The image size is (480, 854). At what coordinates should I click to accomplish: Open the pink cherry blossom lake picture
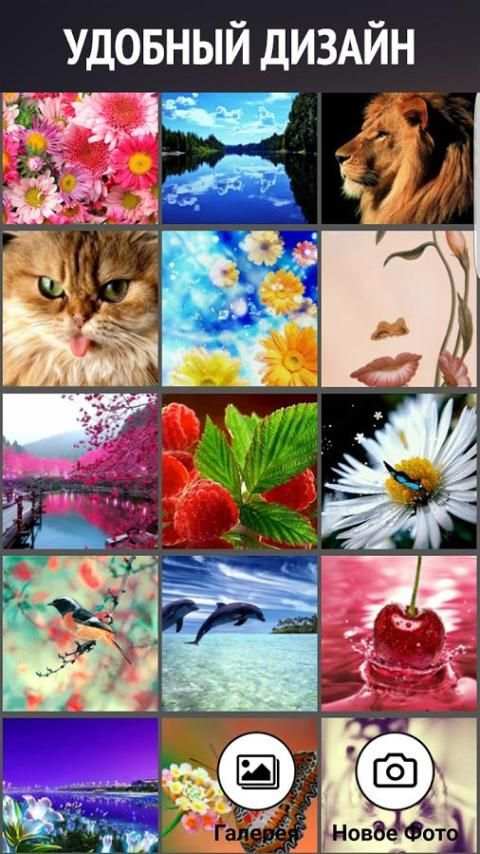click(81, 471)
